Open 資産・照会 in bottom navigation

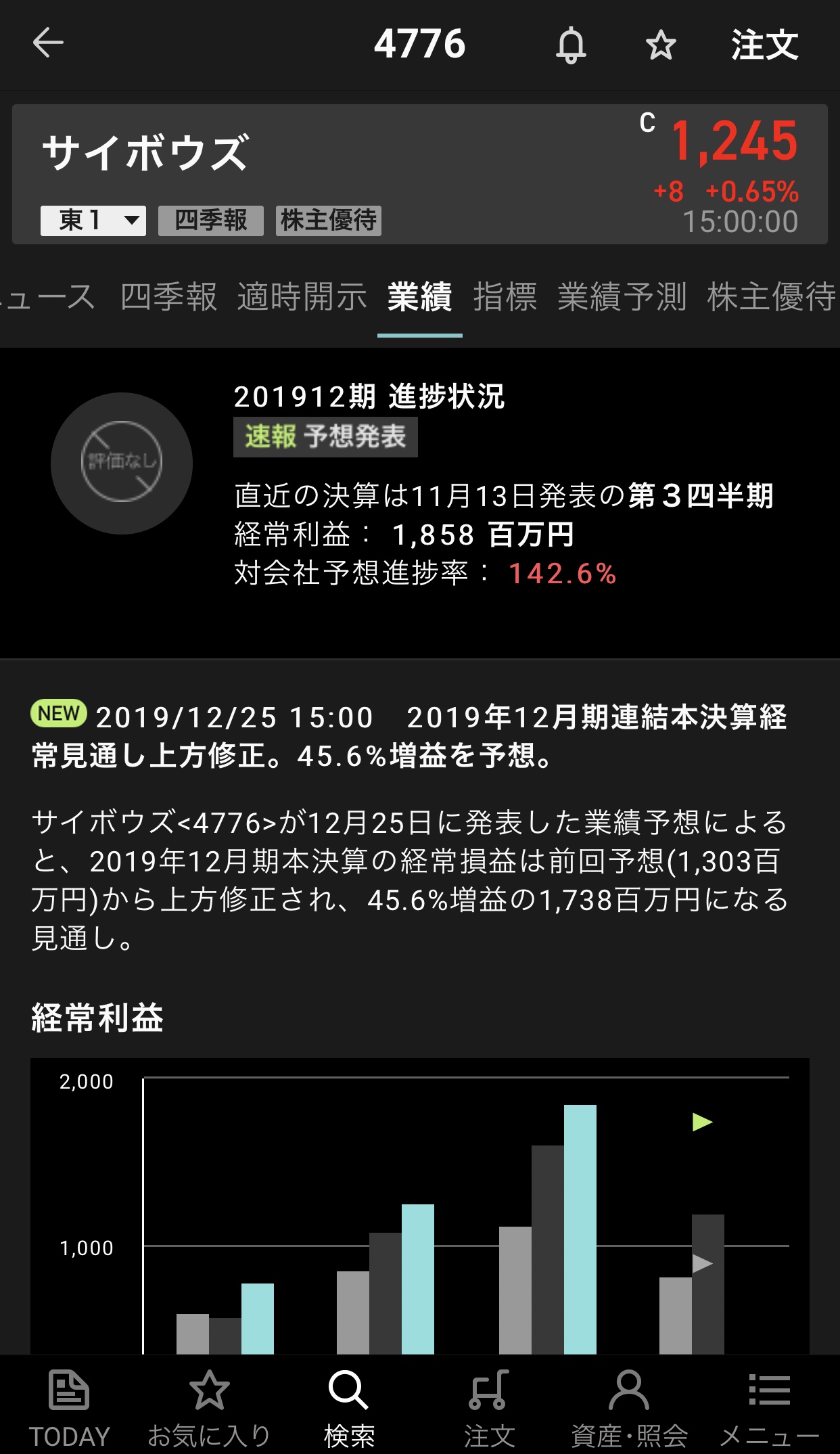coord(629,1405)
